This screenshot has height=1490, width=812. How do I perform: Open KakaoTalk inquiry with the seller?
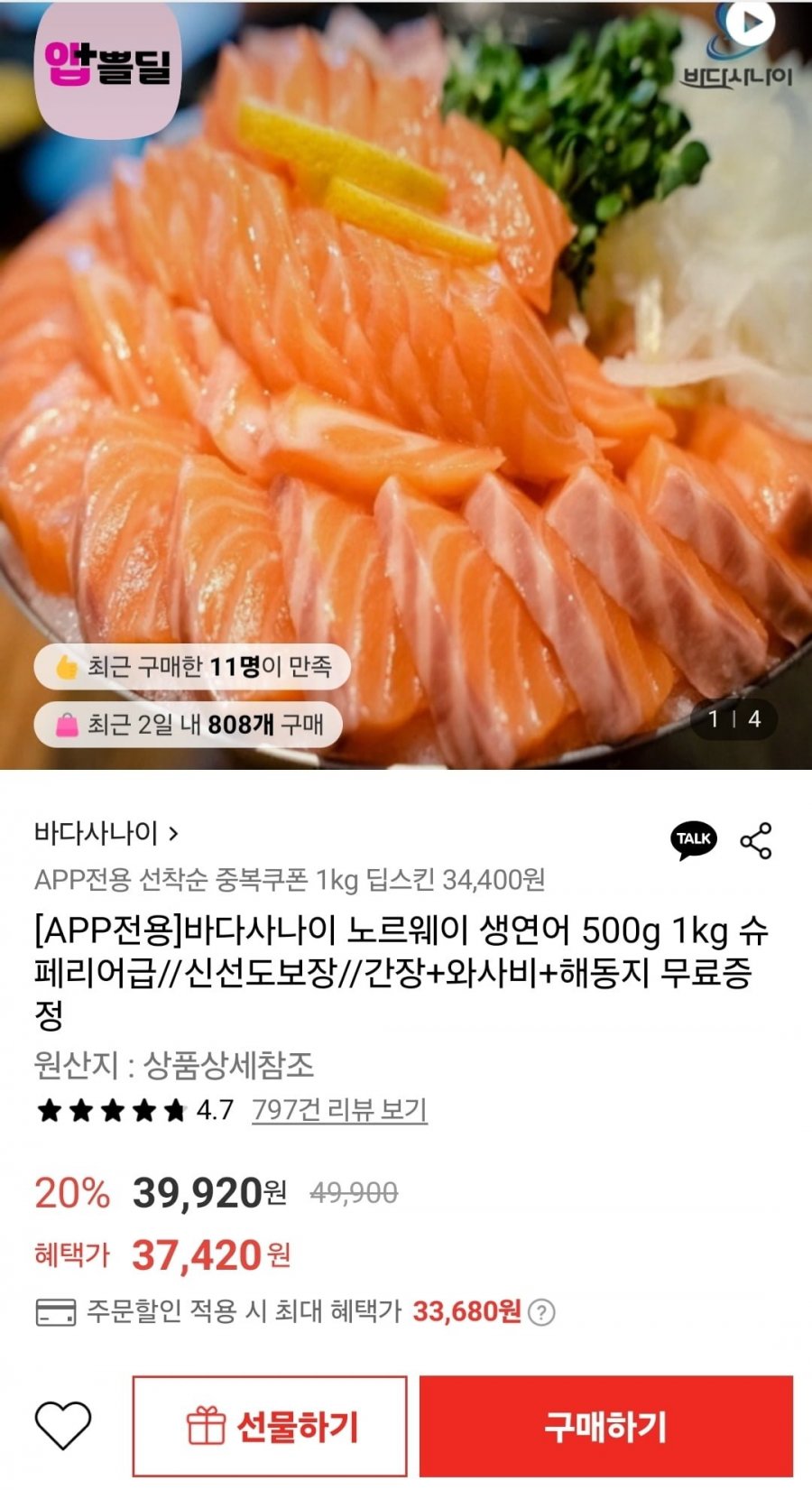tap(694, 840)
